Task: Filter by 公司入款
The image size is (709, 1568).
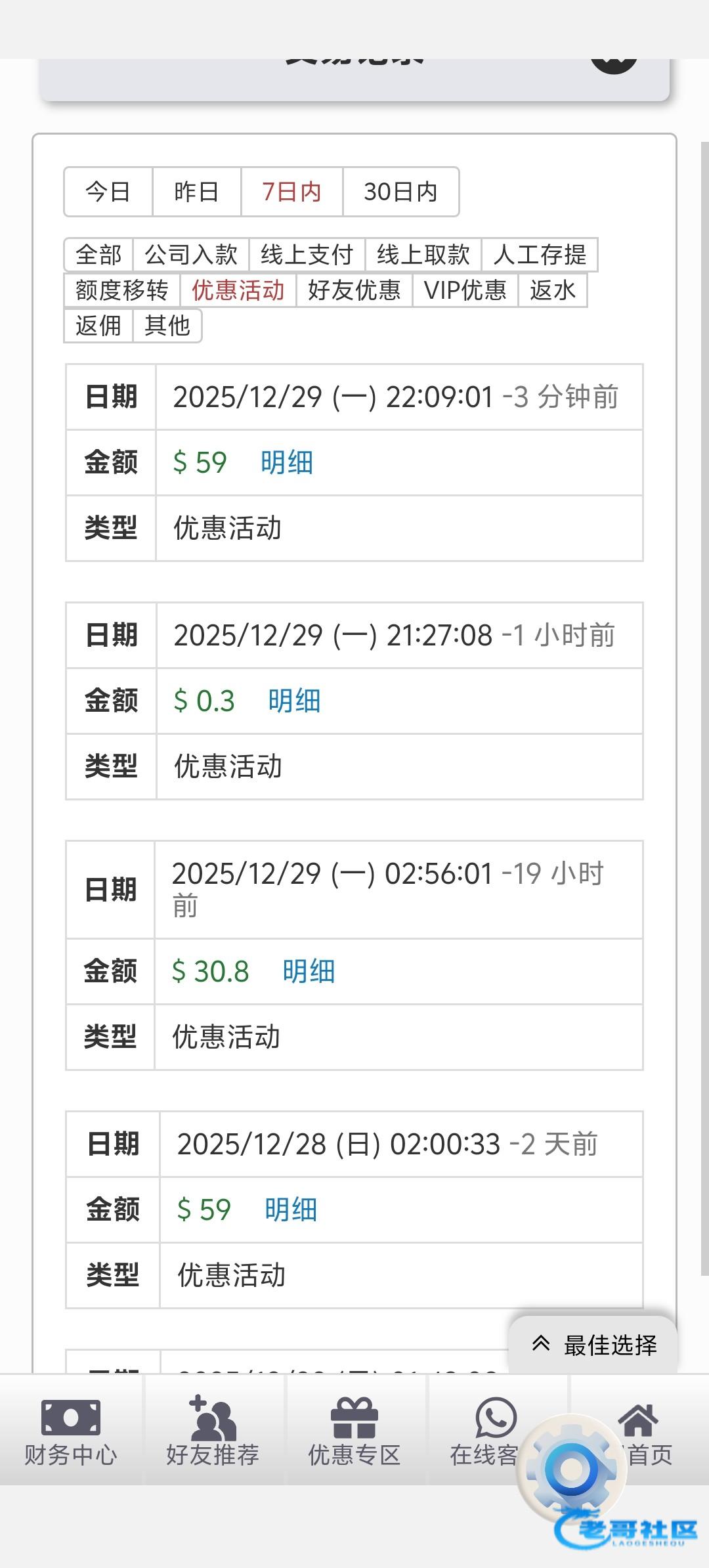Action: tap(191, 255)
